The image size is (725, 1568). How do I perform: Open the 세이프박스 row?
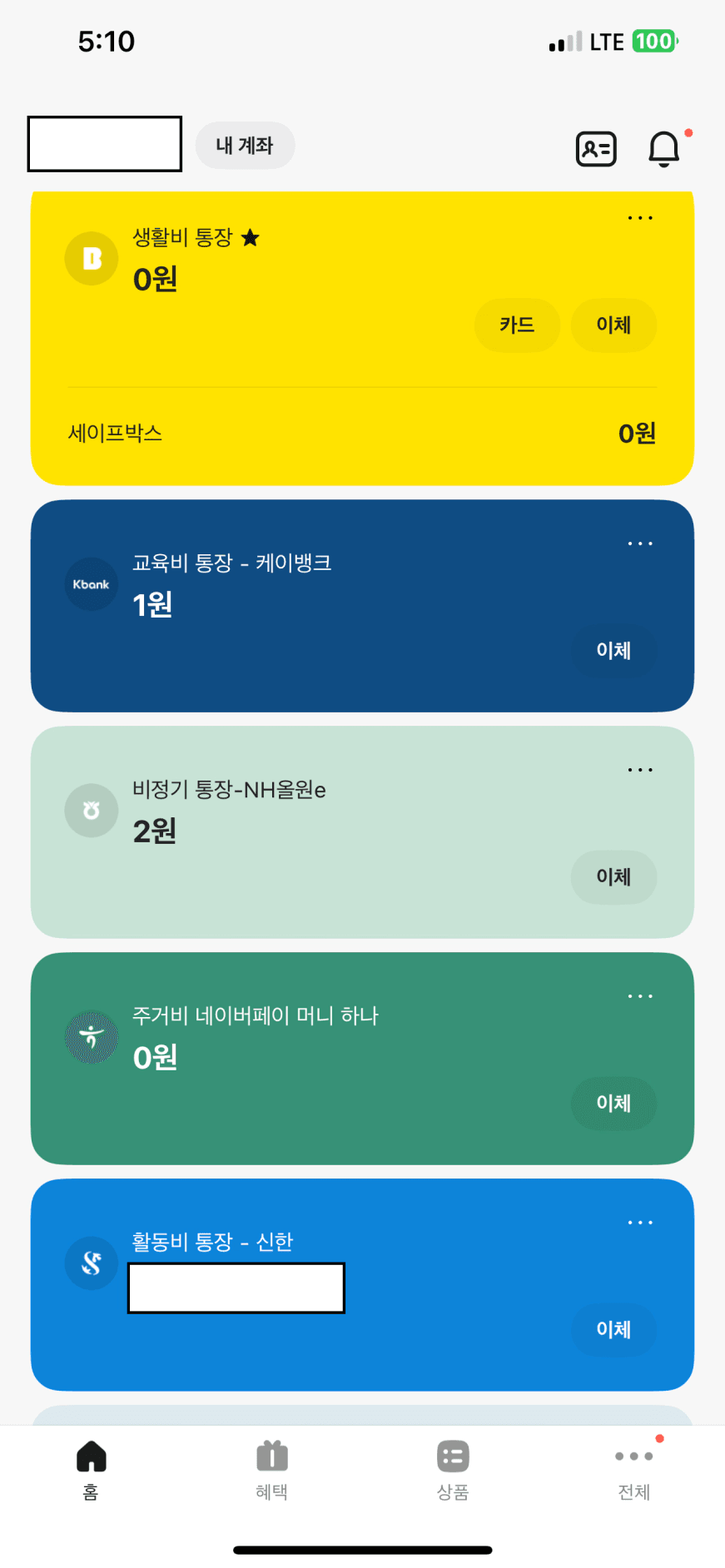point(362,434)
